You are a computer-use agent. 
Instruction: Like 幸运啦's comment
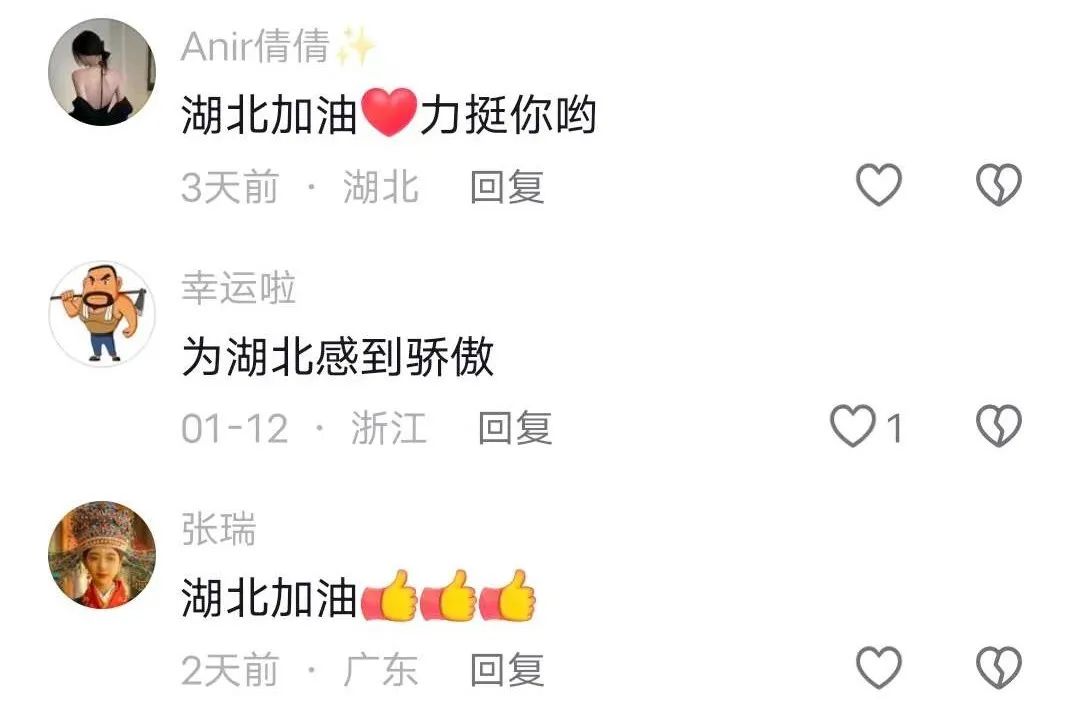853,428
